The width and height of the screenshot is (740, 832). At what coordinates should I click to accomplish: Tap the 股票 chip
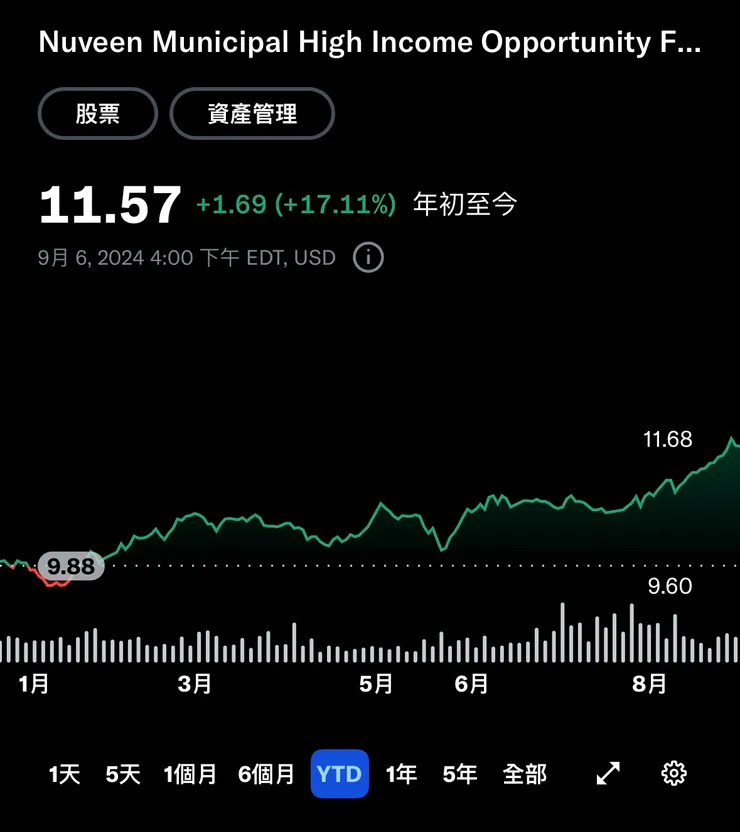point(97,114)
